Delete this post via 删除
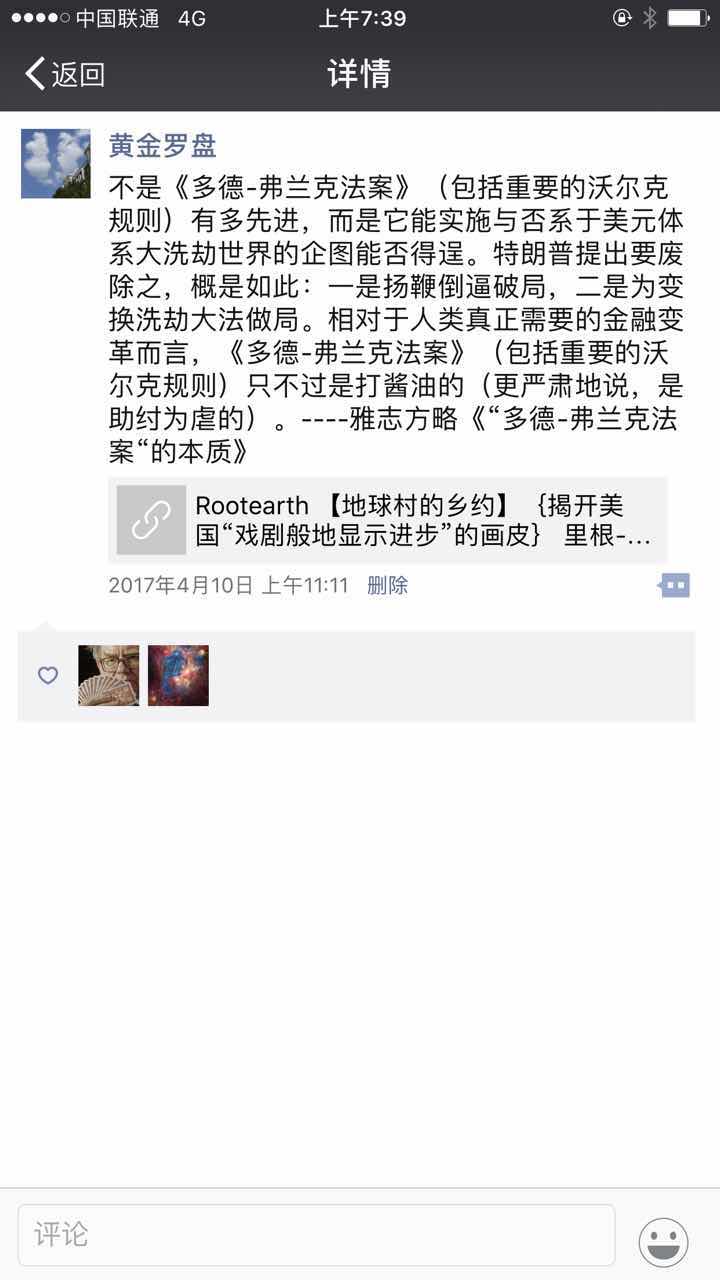Viewport: 720px width, 1280px height. [x=387, y=586]
